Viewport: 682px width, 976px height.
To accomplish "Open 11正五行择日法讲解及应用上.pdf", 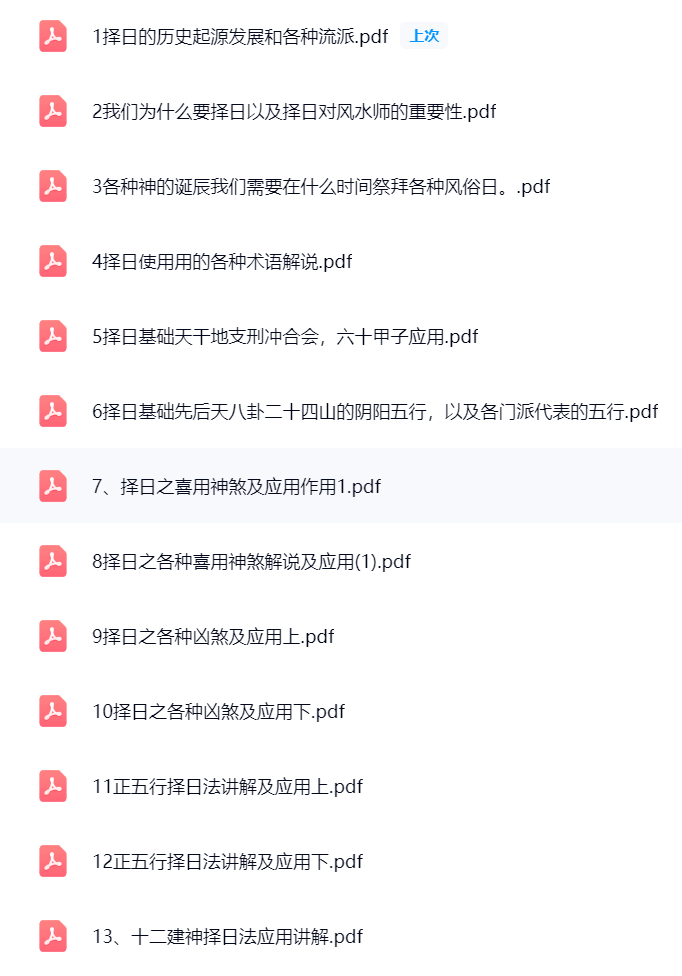I will [x=227, y=787].
